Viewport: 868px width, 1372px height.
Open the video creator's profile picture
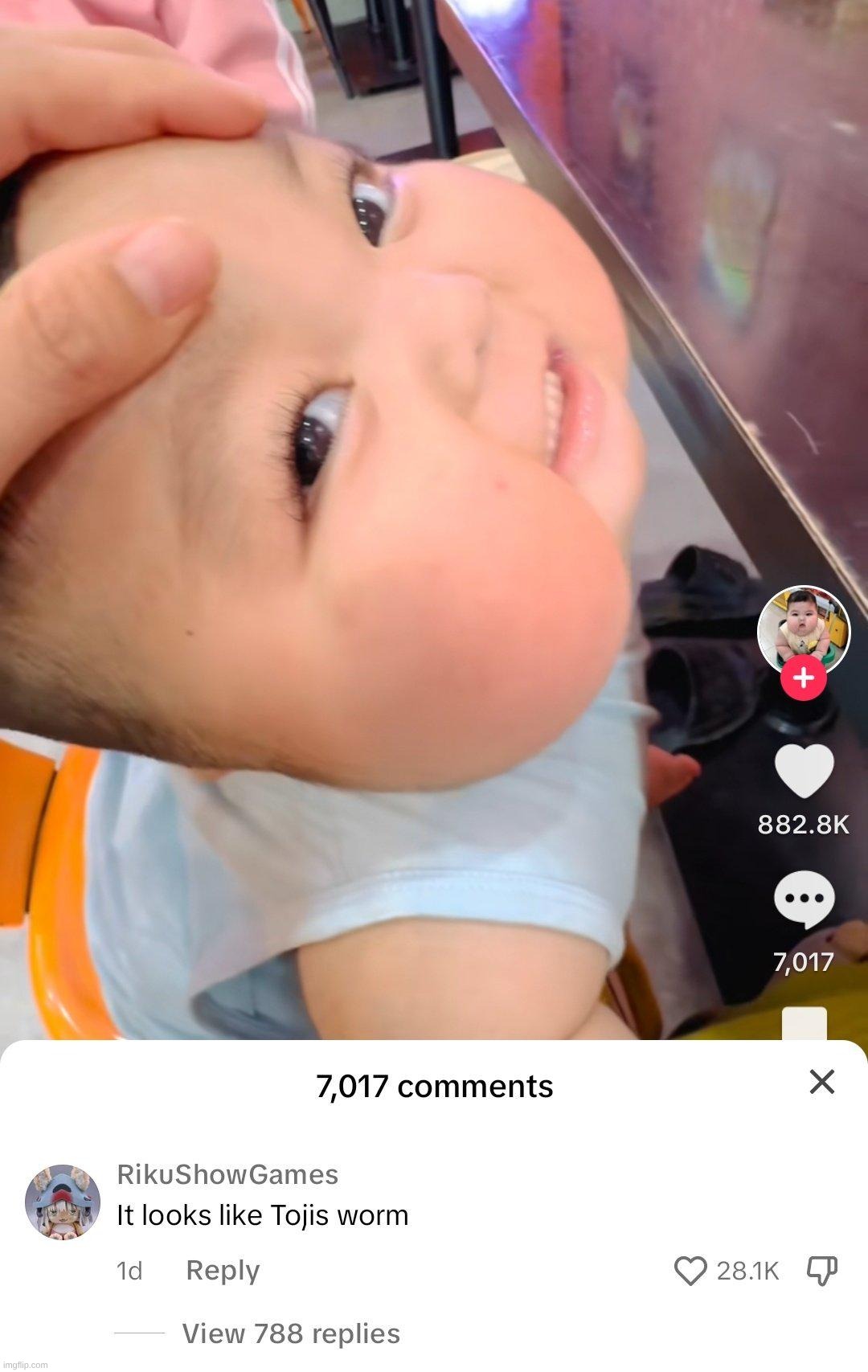pyautogui.click(x=803, y=629)
